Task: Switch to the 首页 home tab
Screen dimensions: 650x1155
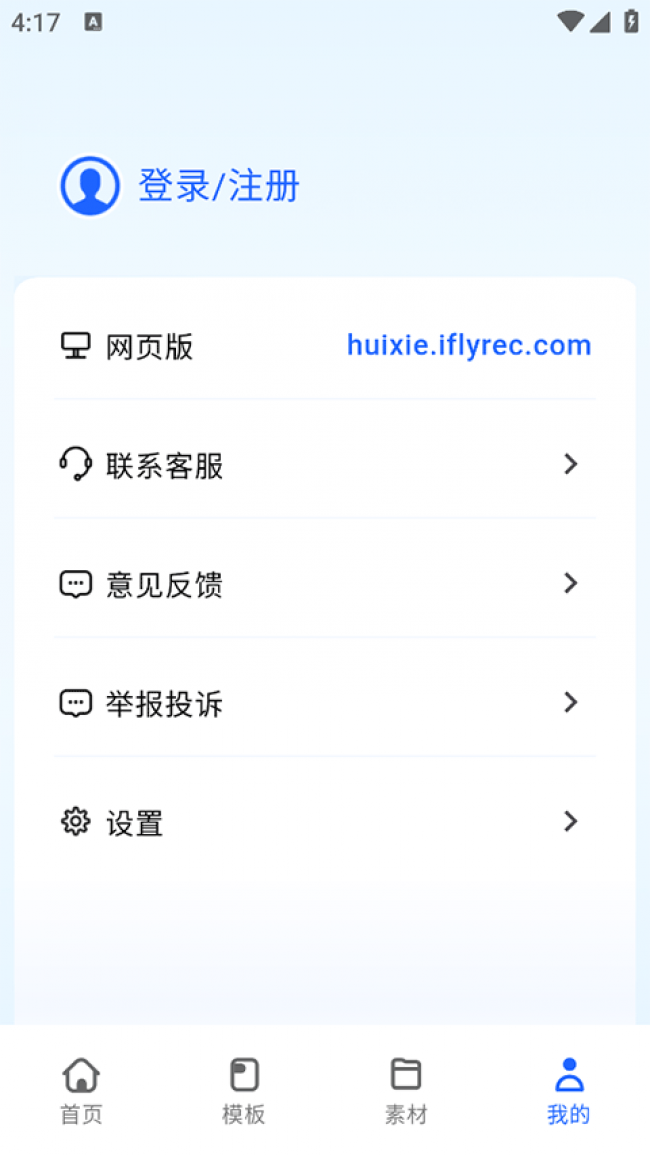Action: (x=81, y=1090)
